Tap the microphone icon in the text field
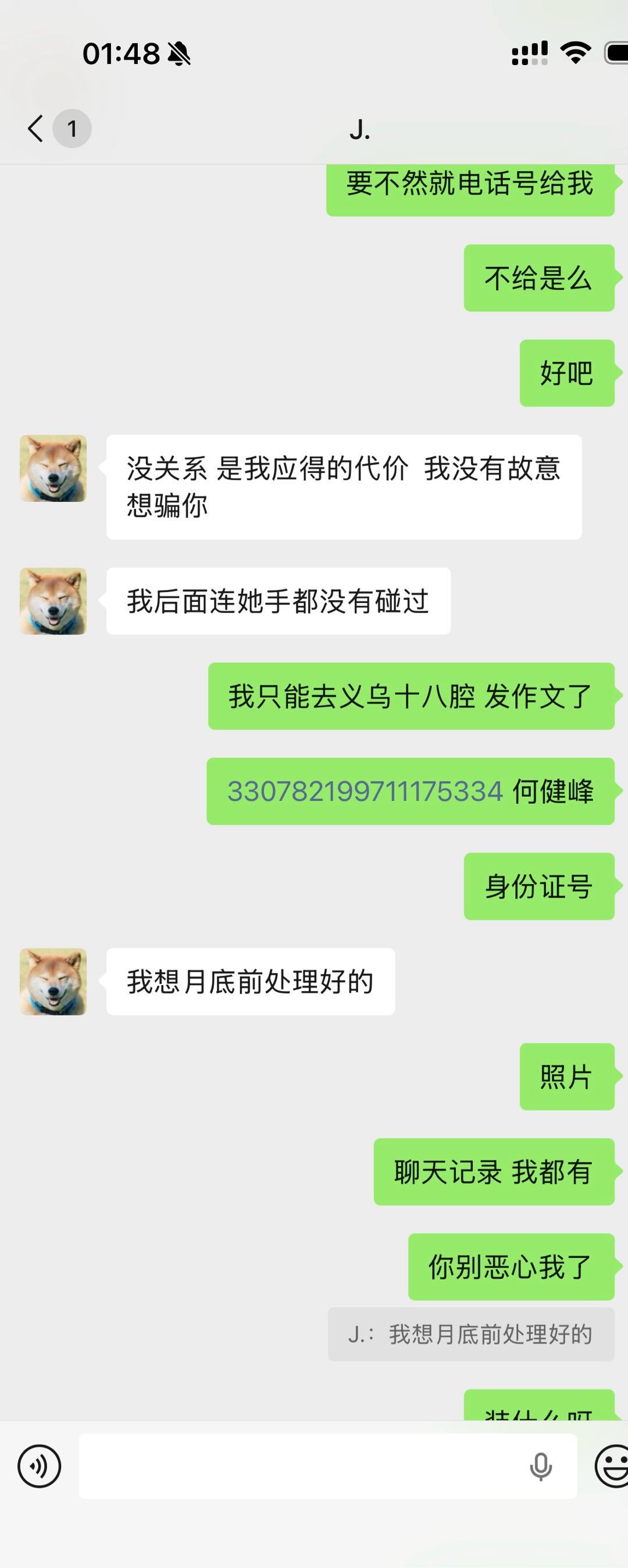Screen dimensions: 628x1568 click(540, 1466)
